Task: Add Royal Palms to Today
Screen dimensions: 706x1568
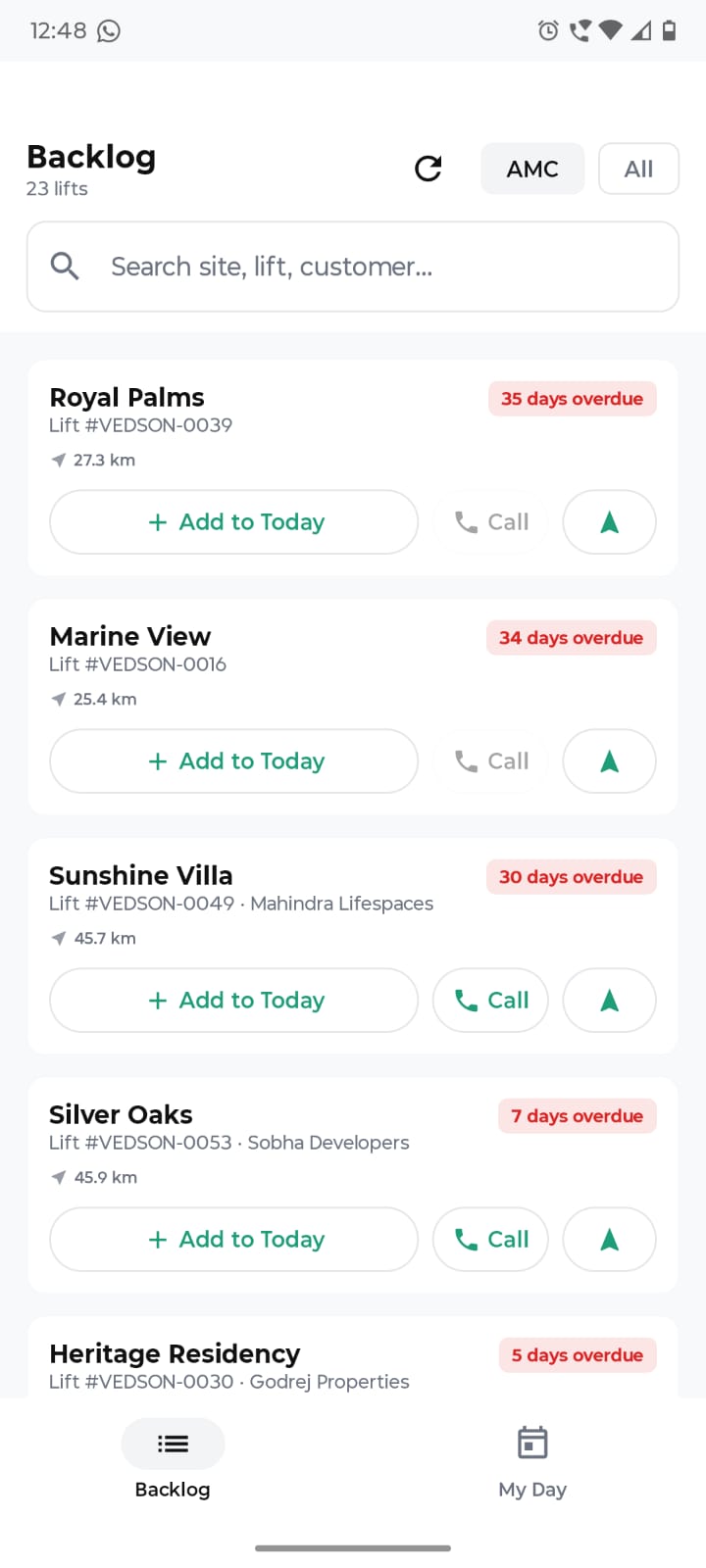Action: point(233,522)
